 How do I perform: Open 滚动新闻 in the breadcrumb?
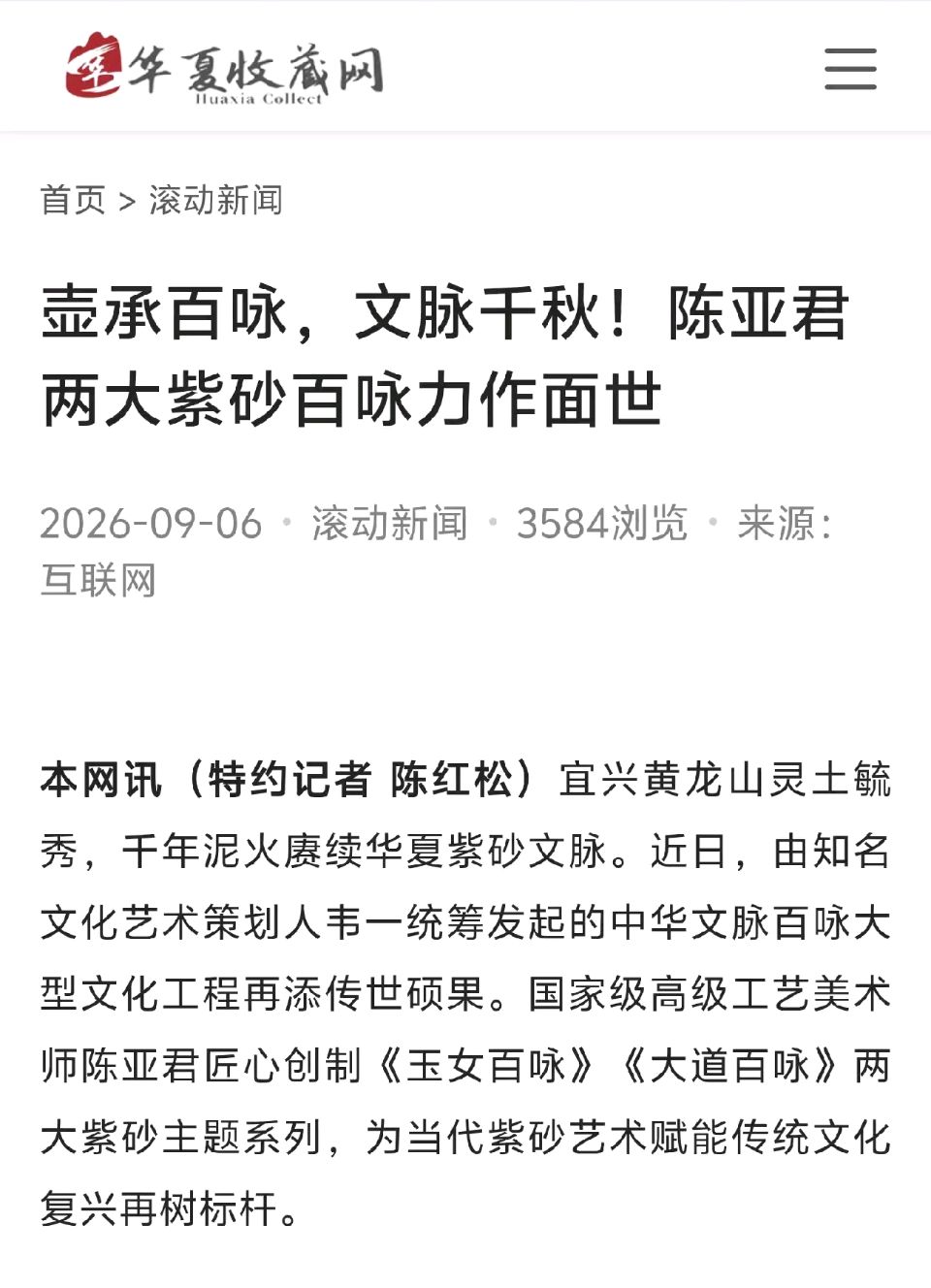pos(215,200)
